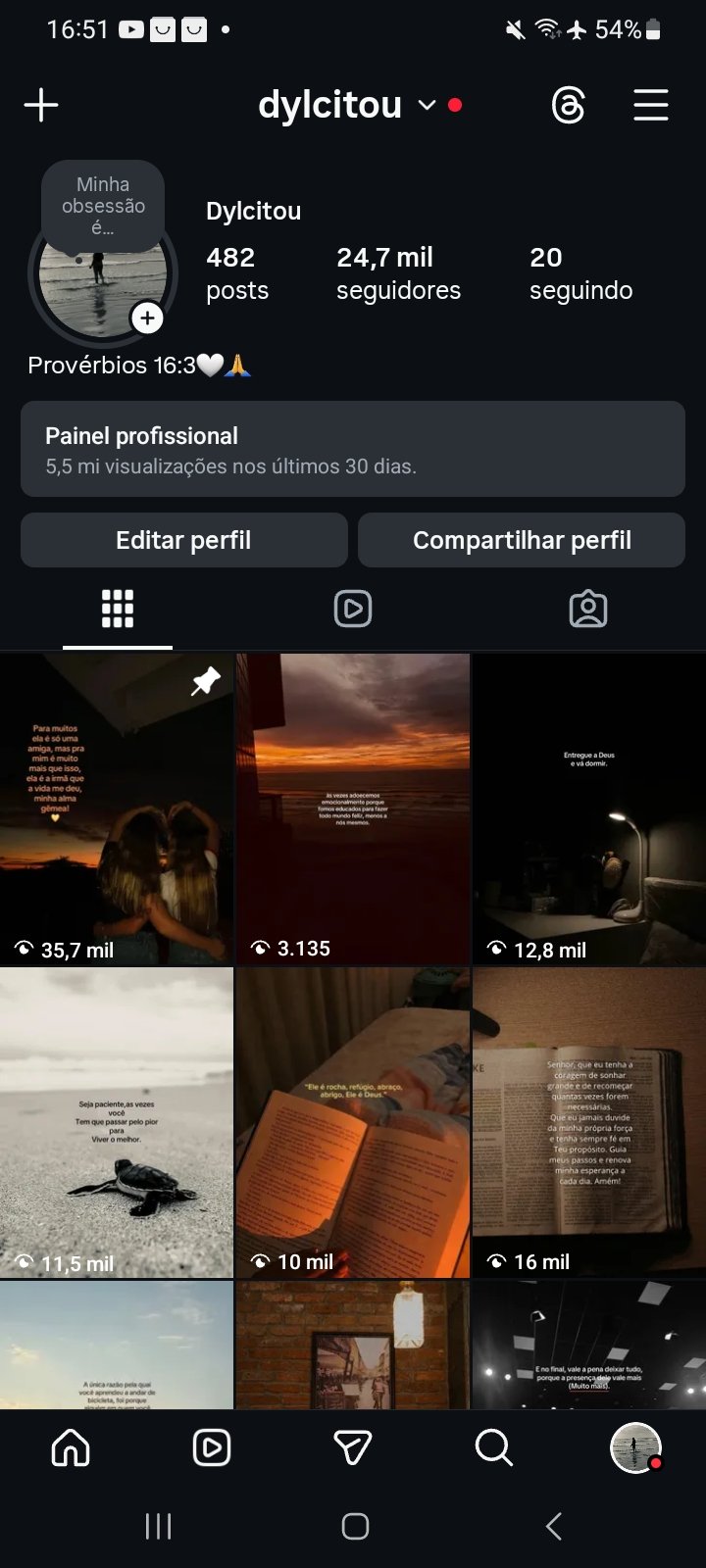
Task: Go to the Home feed
Action: click(71, 1447)
